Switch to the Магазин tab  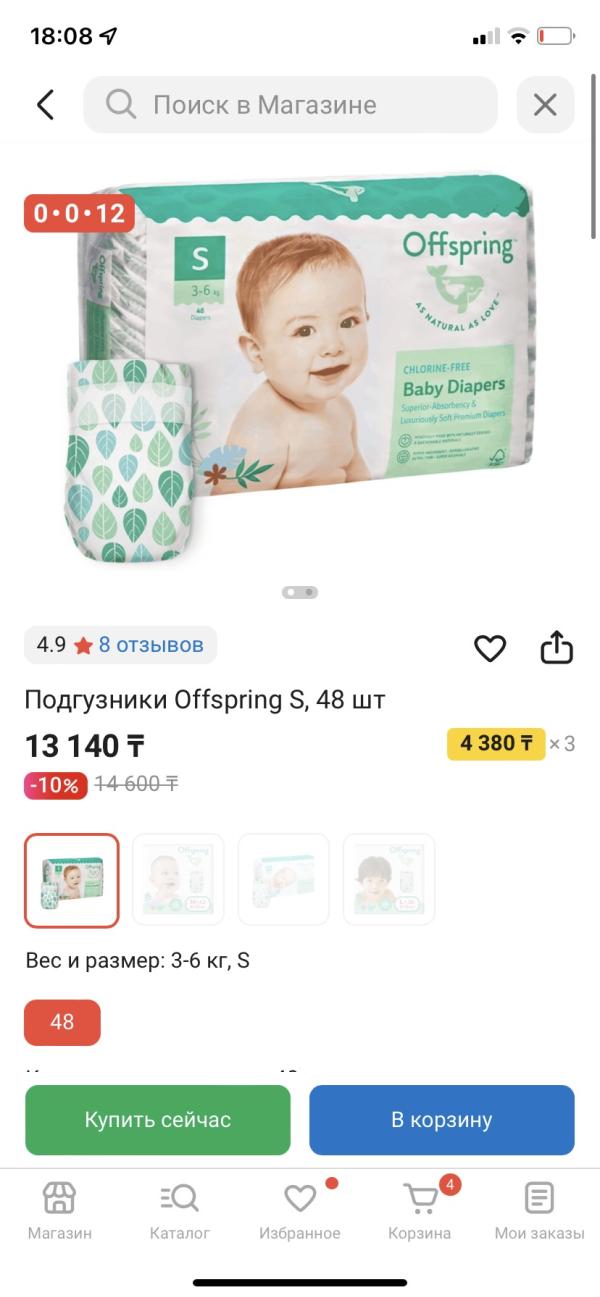point(60,1210)
